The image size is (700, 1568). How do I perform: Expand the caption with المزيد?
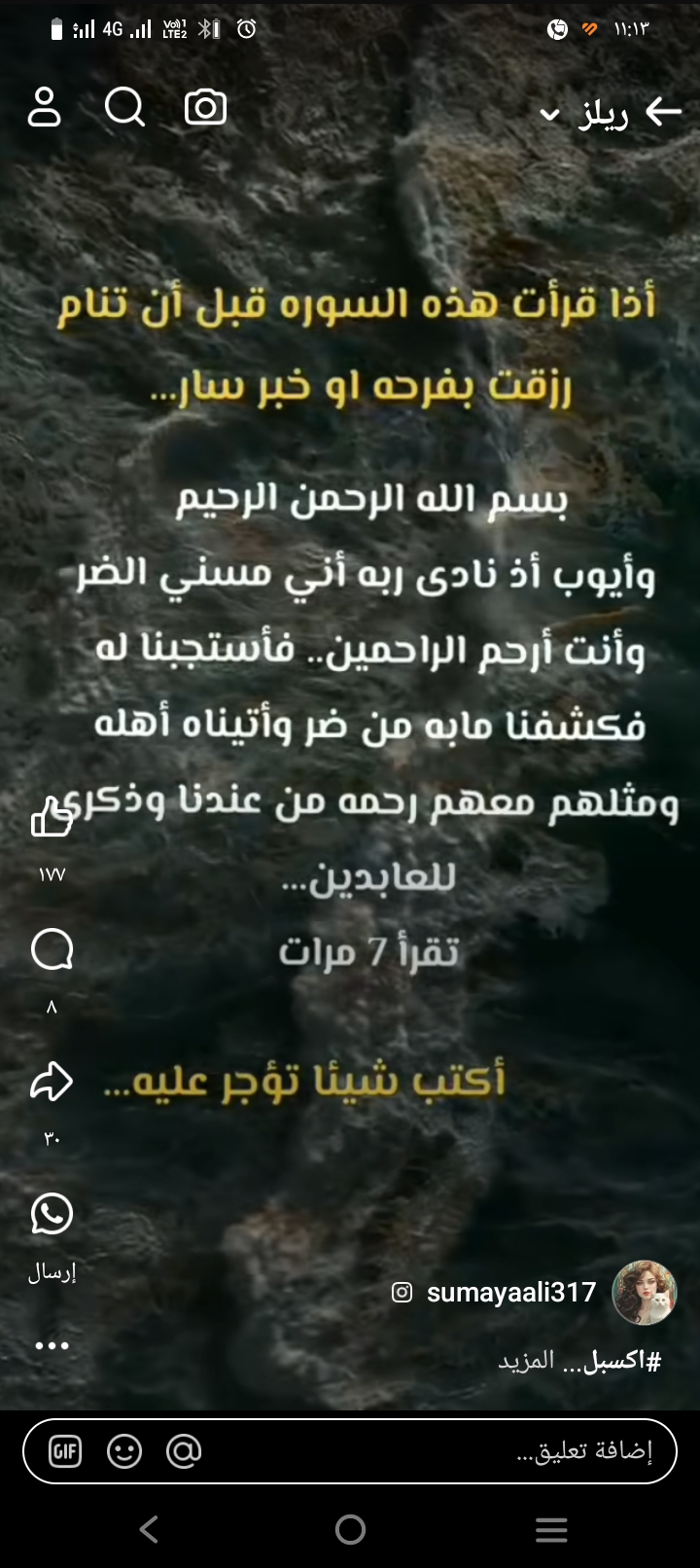(526, 1361)
